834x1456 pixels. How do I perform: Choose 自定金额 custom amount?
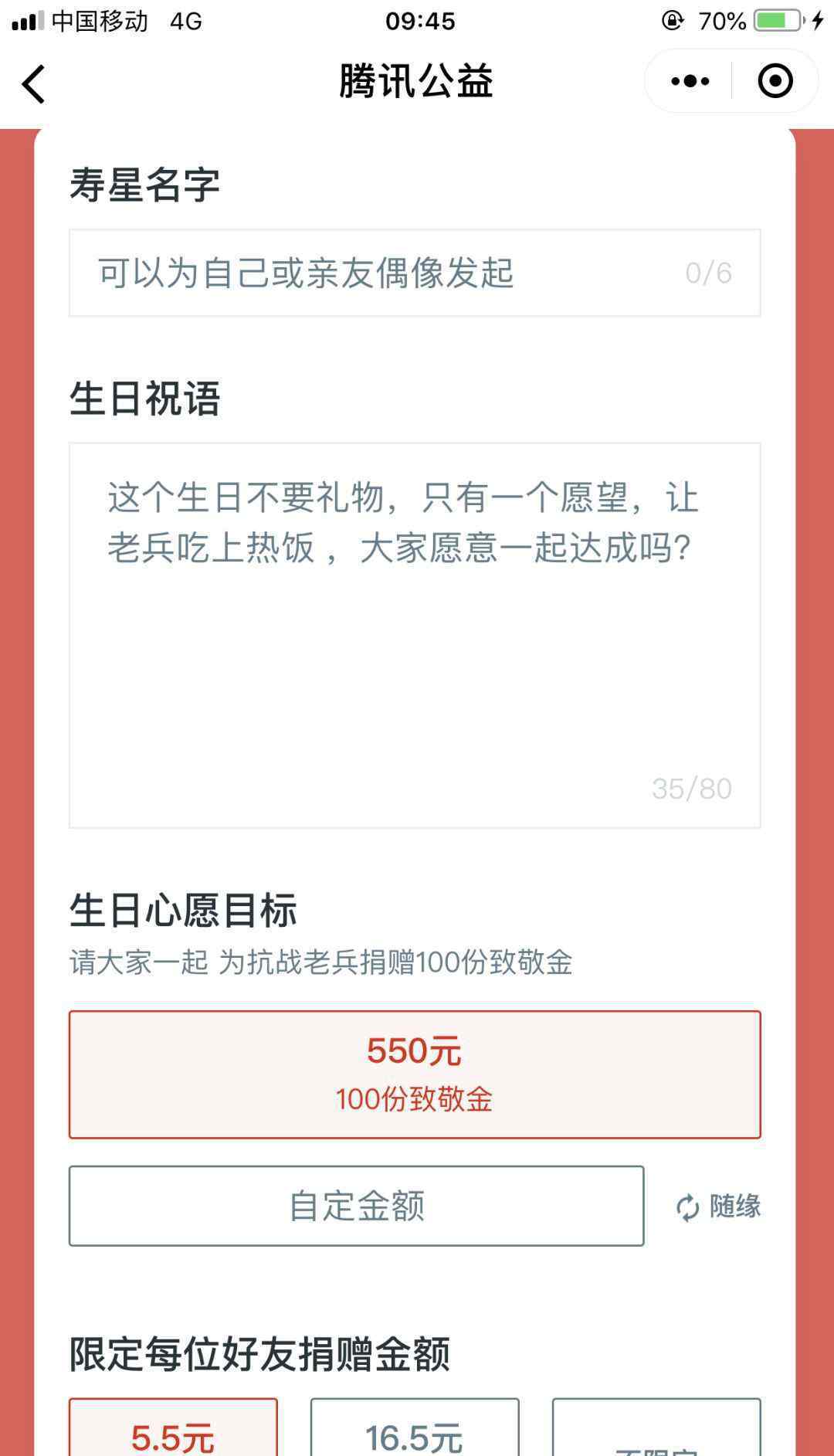tap(356, 1205)
